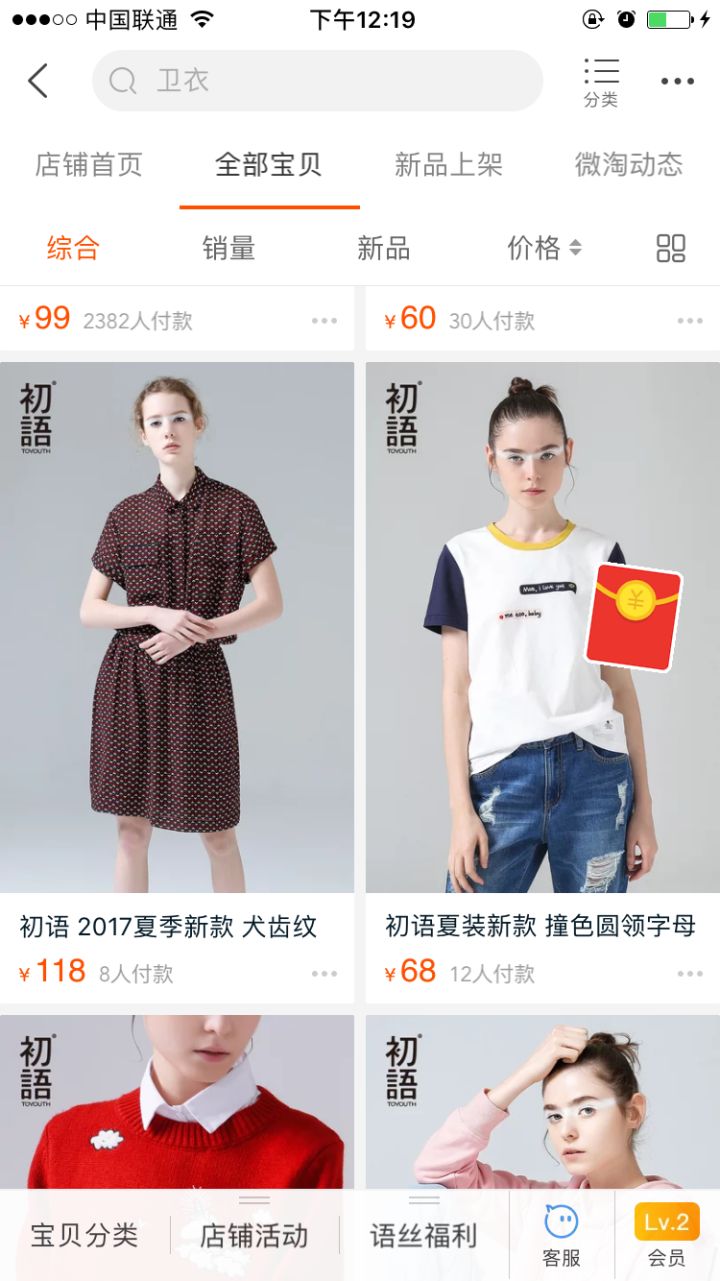Sort items by 销量

[228, 248]
